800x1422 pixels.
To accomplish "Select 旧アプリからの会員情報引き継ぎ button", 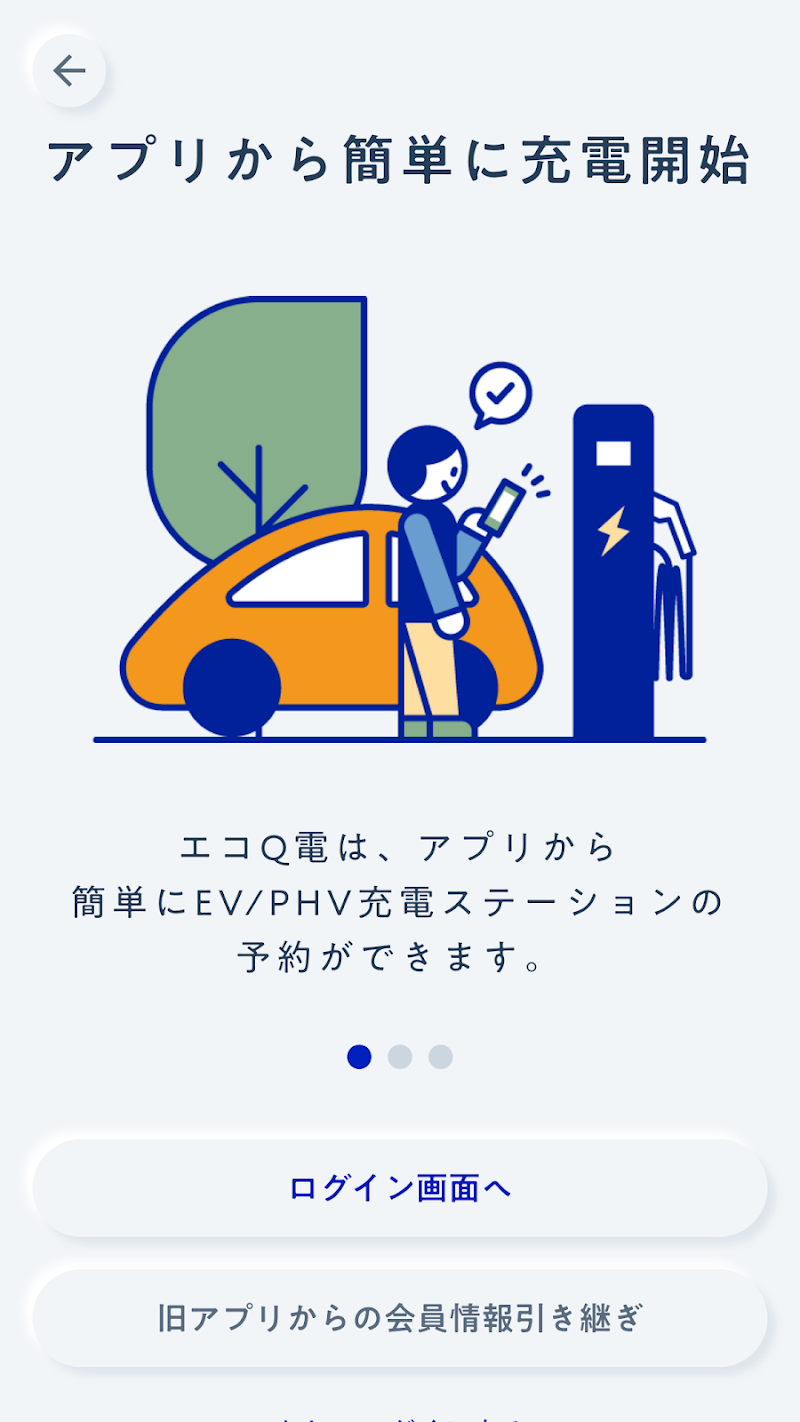I will tap(400, 1318).
